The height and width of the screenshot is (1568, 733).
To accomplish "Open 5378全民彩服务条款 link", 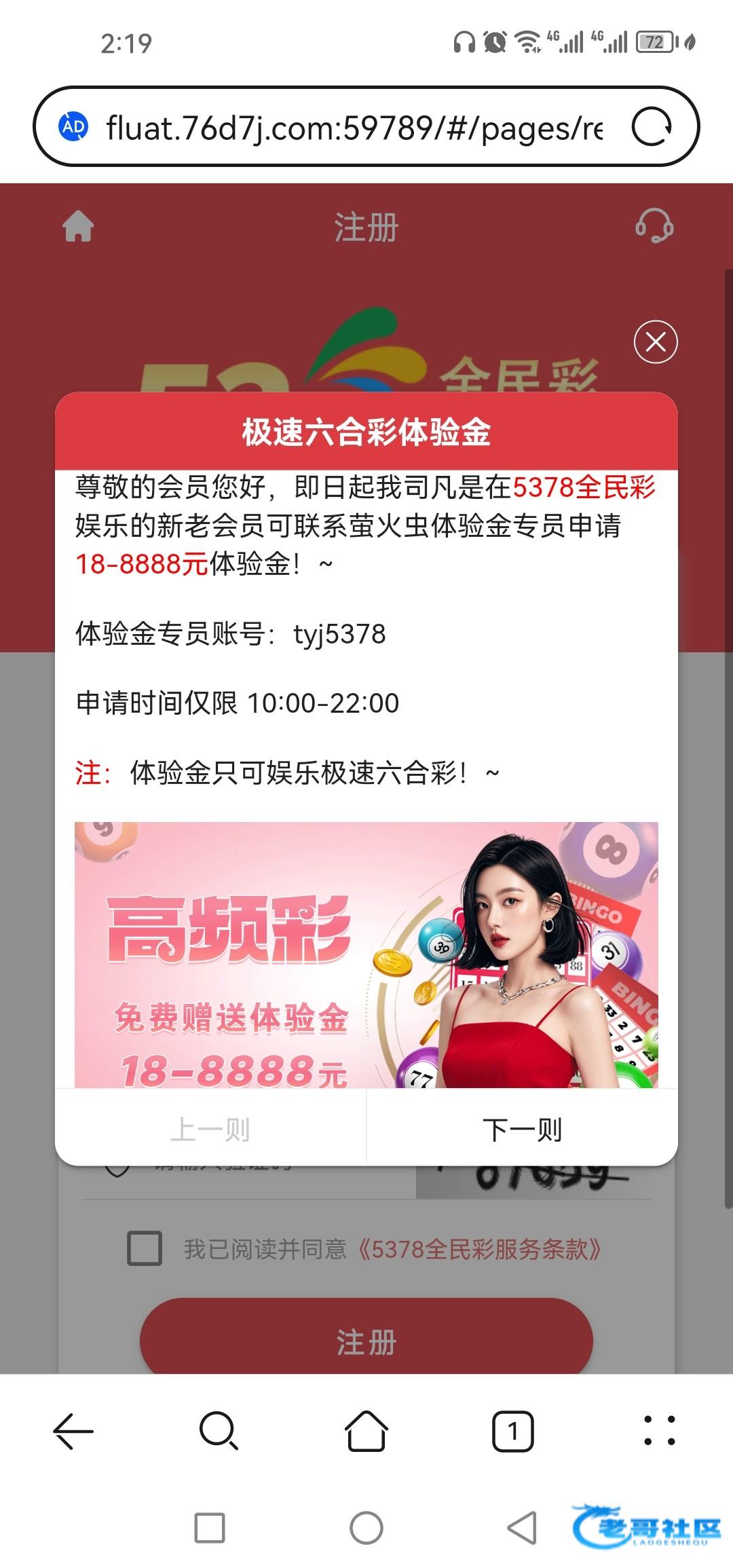I will click(479, 1249).
